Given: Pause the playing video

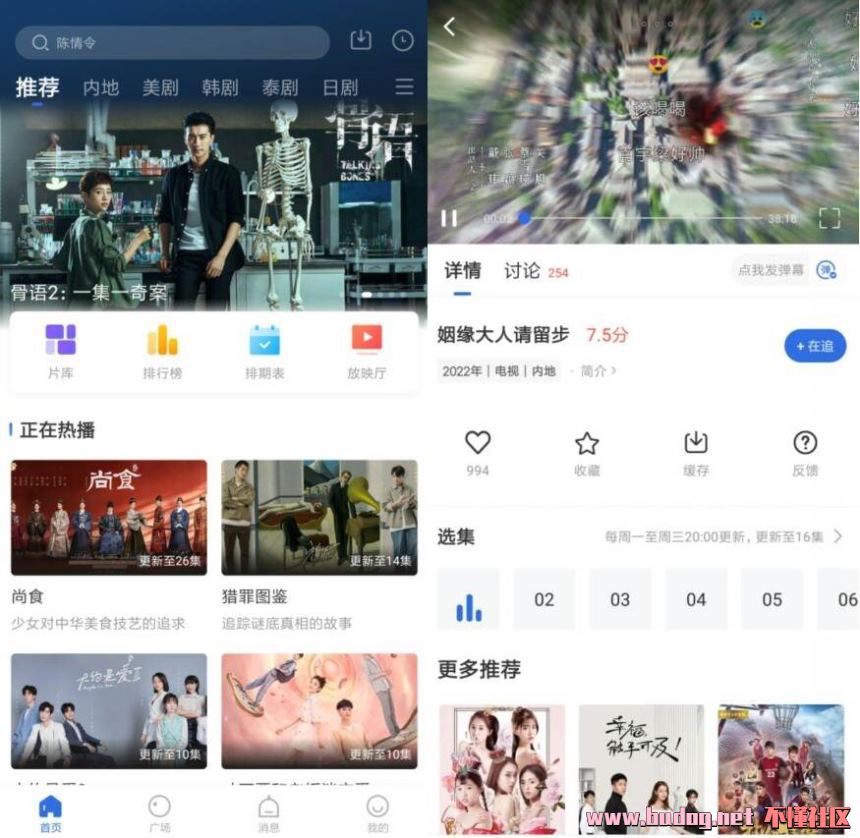Looking at the screenshot, I should (x=450, y=218).
